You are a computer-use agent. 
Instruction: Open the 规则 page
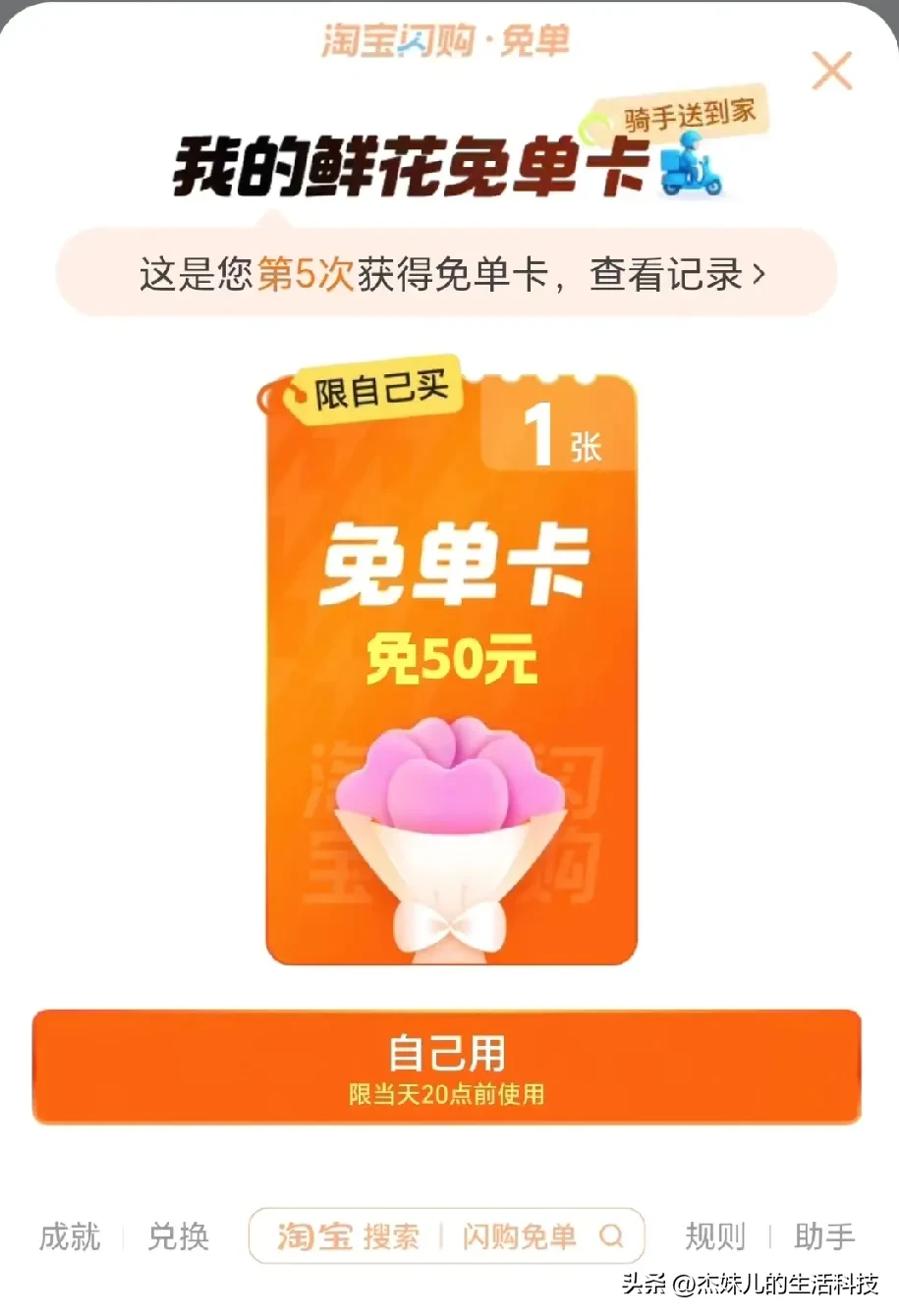[714, 1236]
